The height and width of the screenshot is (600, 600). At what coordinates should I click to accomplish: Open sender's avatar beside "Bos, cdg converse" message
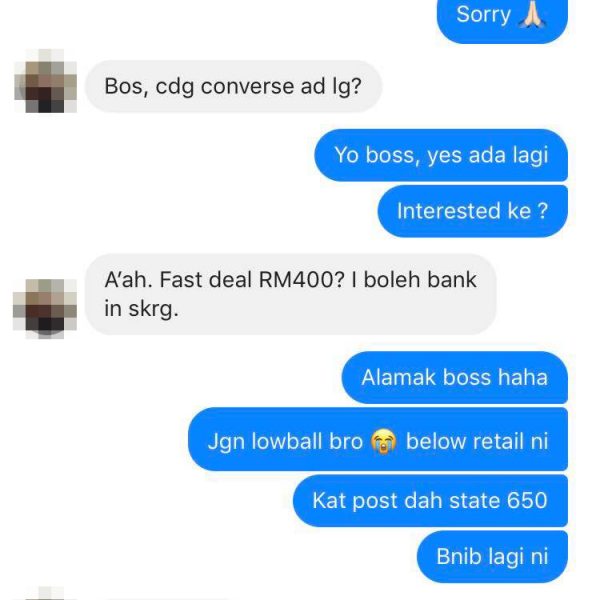click(45, 86)
